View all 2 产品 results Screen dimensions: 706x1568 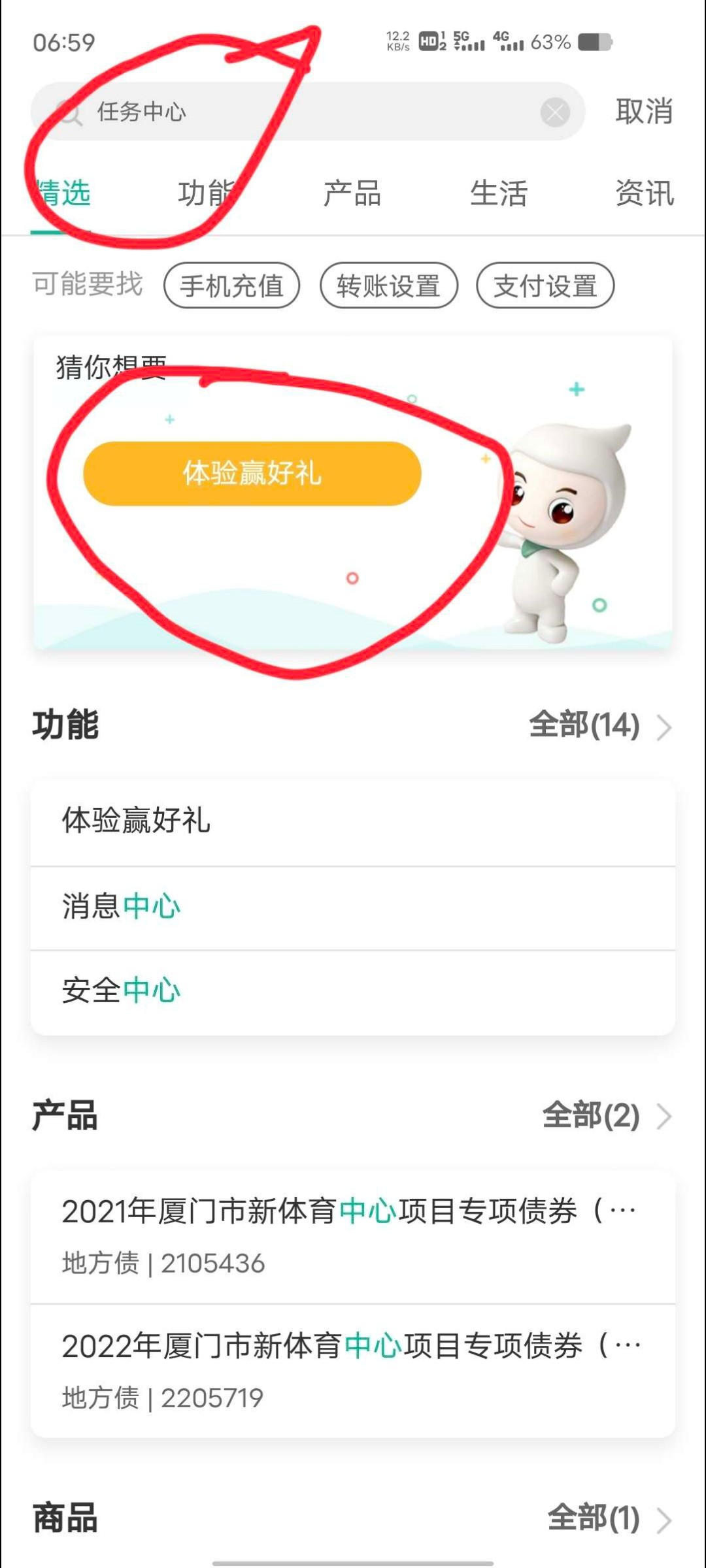[x=605, y=1116]
